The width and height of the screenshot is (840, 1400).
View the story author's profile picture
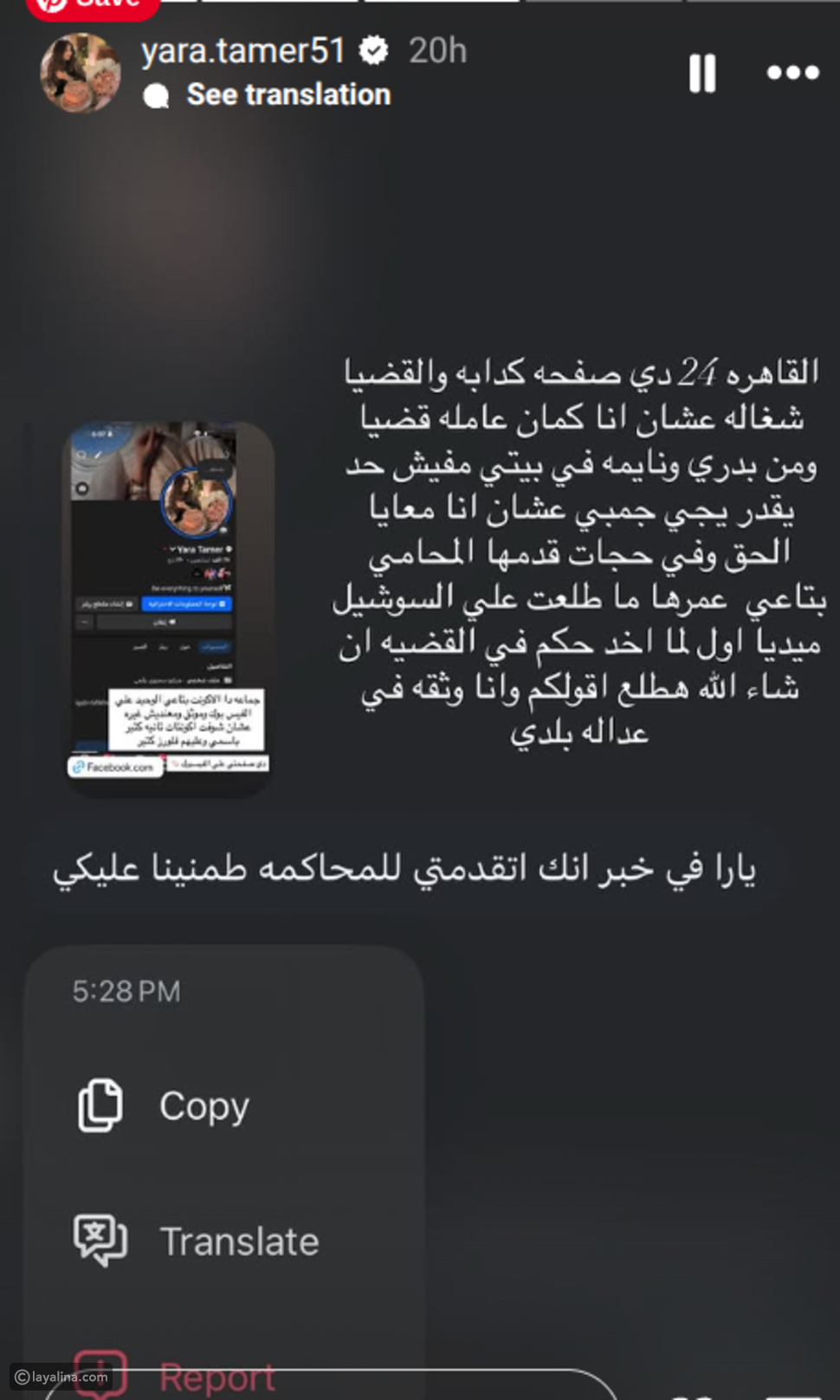coord(81,73)
